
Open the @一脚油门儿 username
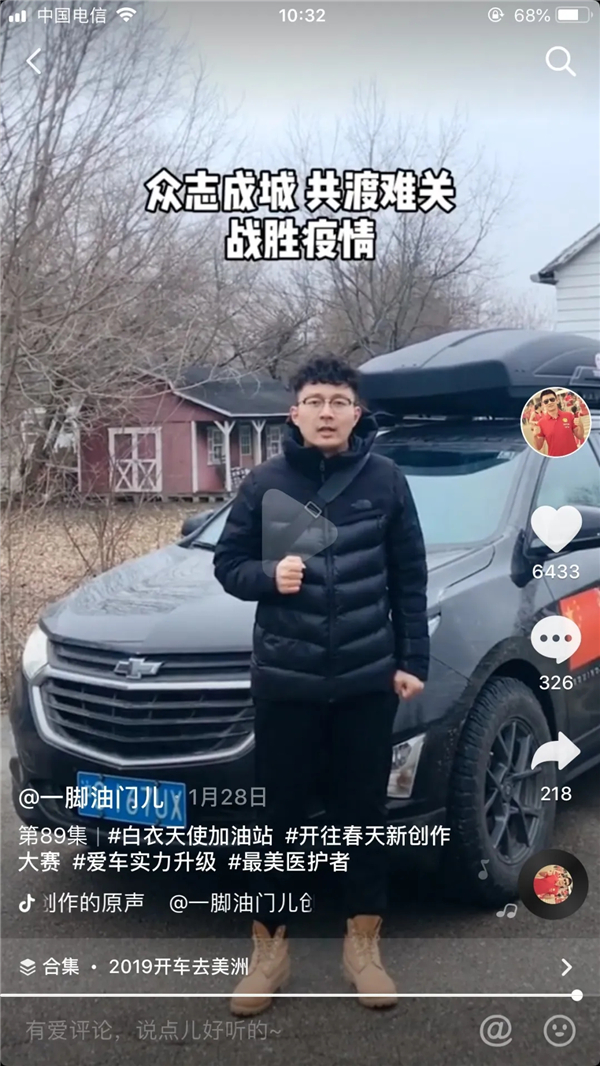click(92, 797)
